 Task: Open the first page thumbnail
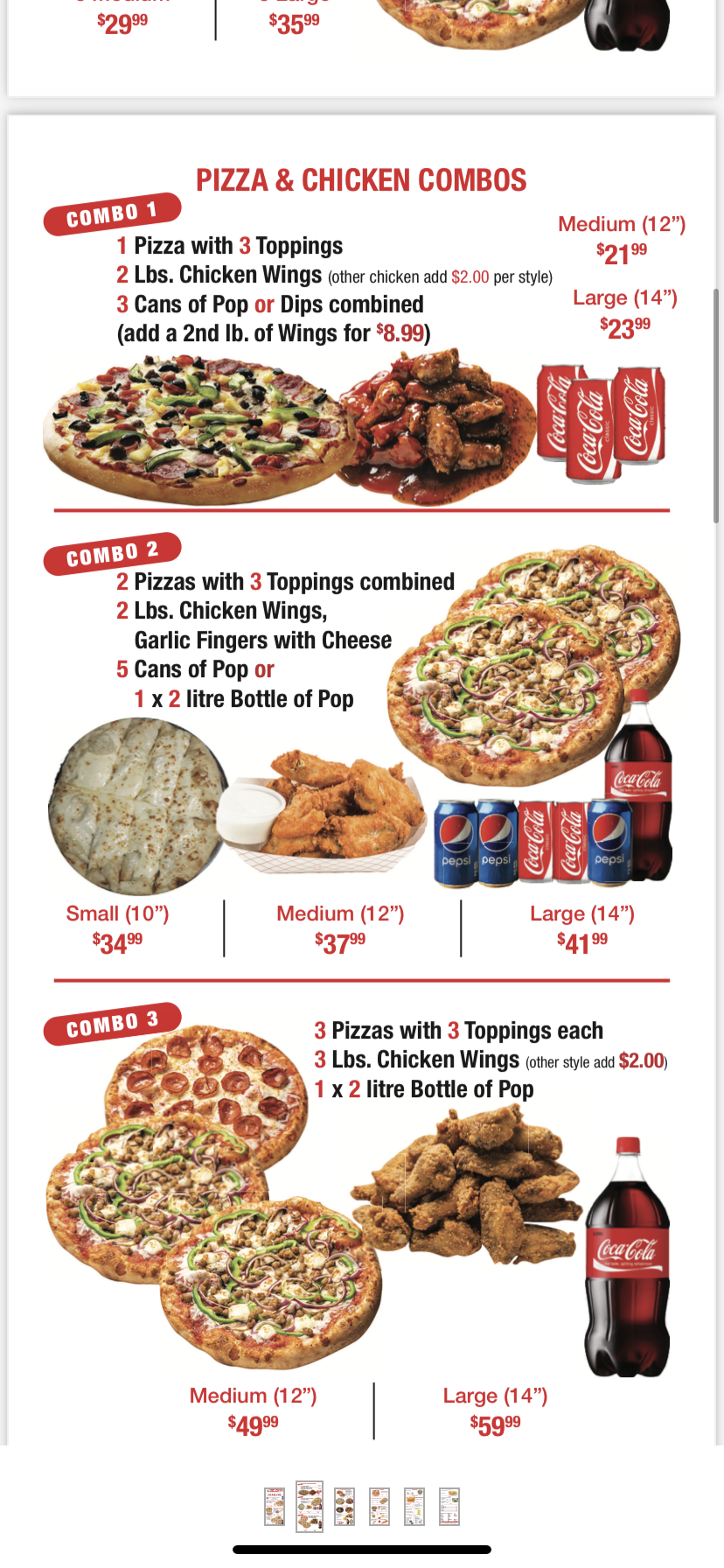click(x=275, y=1507)
